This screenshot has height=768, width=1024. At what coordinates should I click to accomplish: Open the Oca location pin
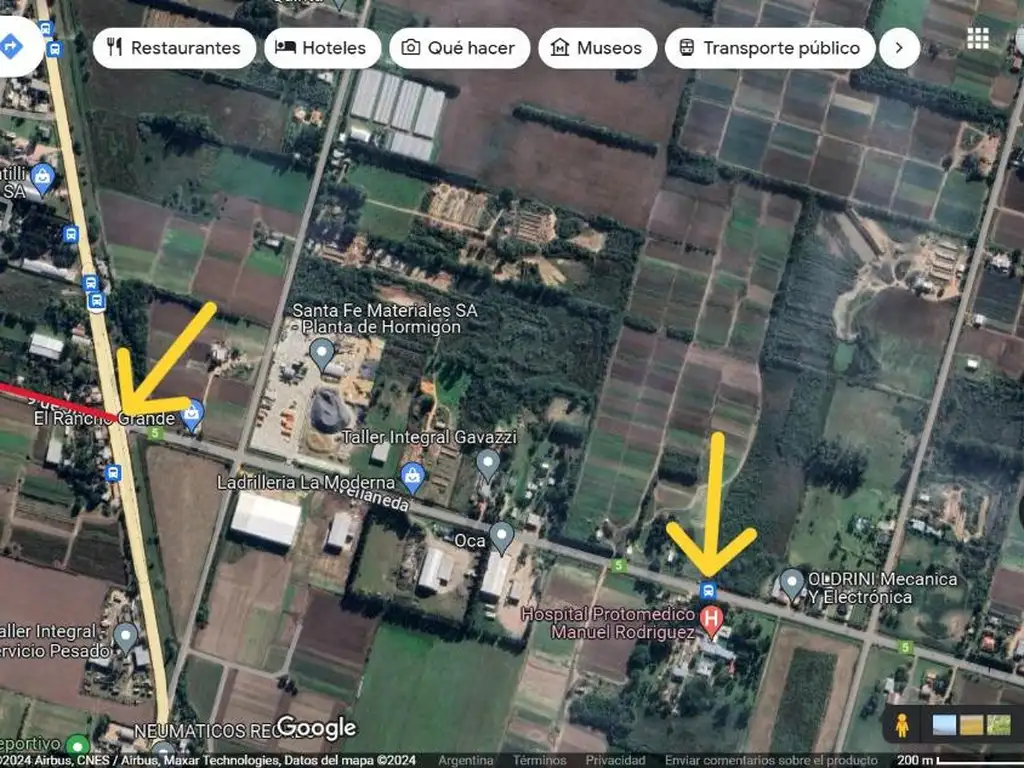(x=501, y=536)
